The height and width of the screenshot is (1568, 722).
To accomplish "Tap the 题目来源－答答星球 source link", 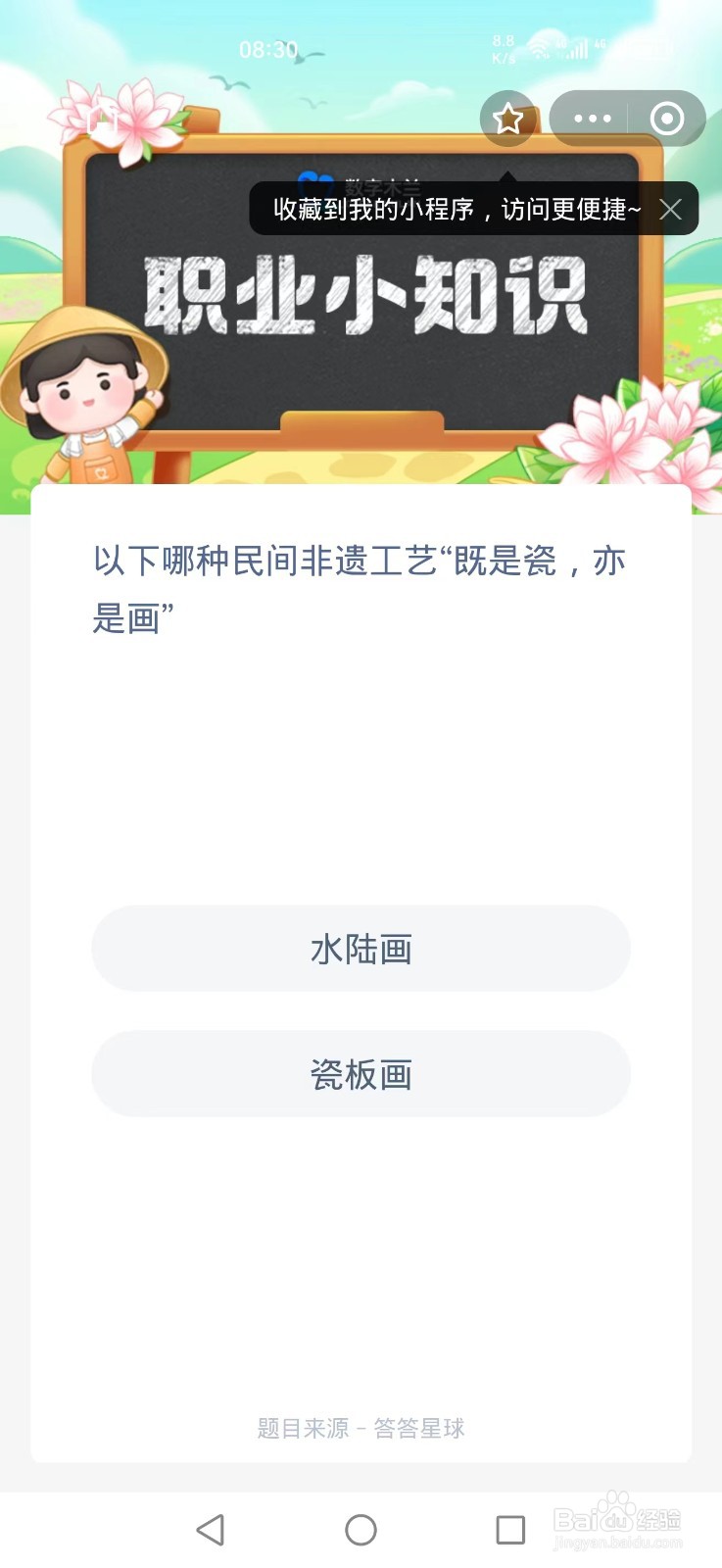I will pyautogui.click(x=361, y=1428).
